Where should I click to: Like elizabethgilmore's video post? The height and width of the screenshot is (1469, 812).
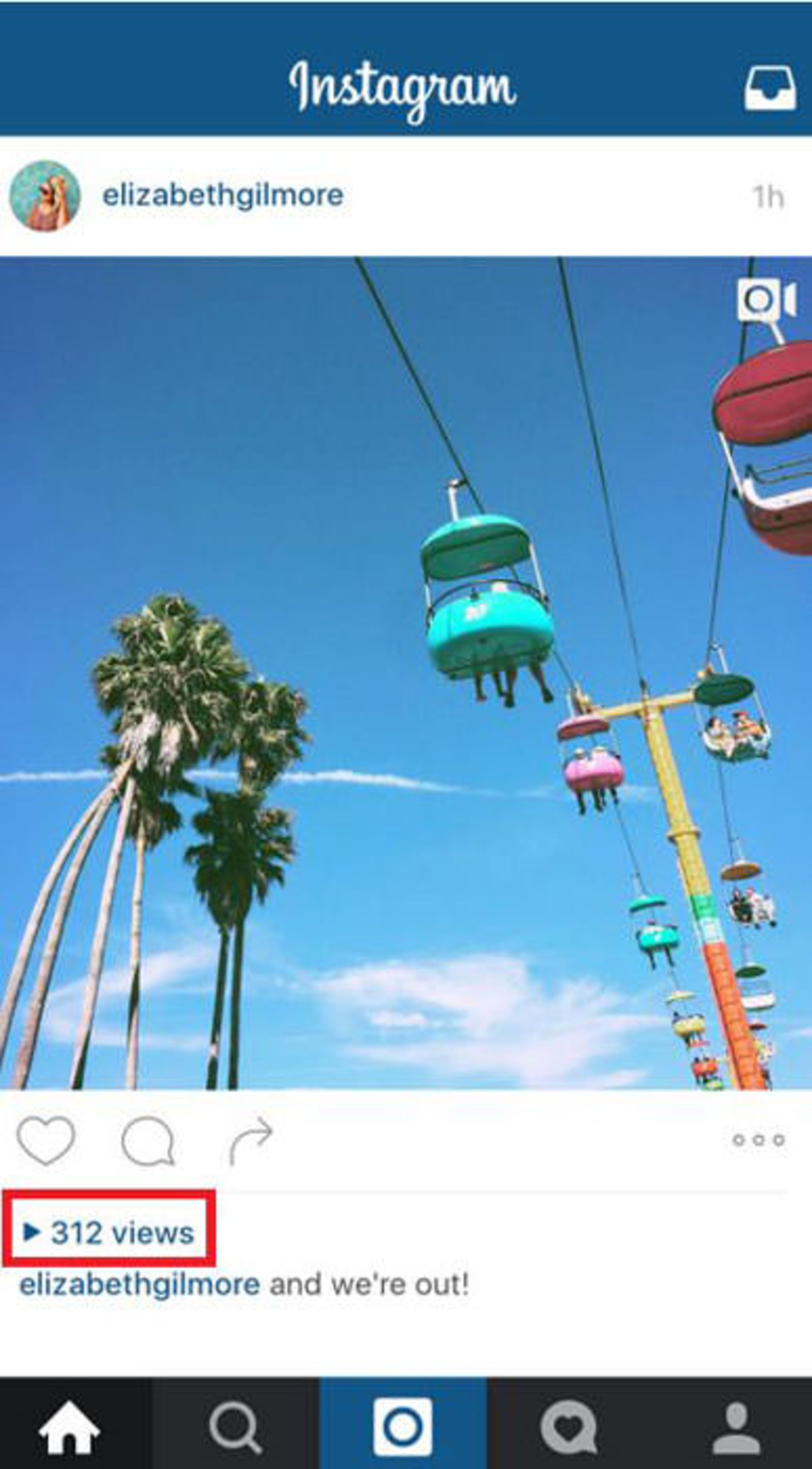[46, 1140]
